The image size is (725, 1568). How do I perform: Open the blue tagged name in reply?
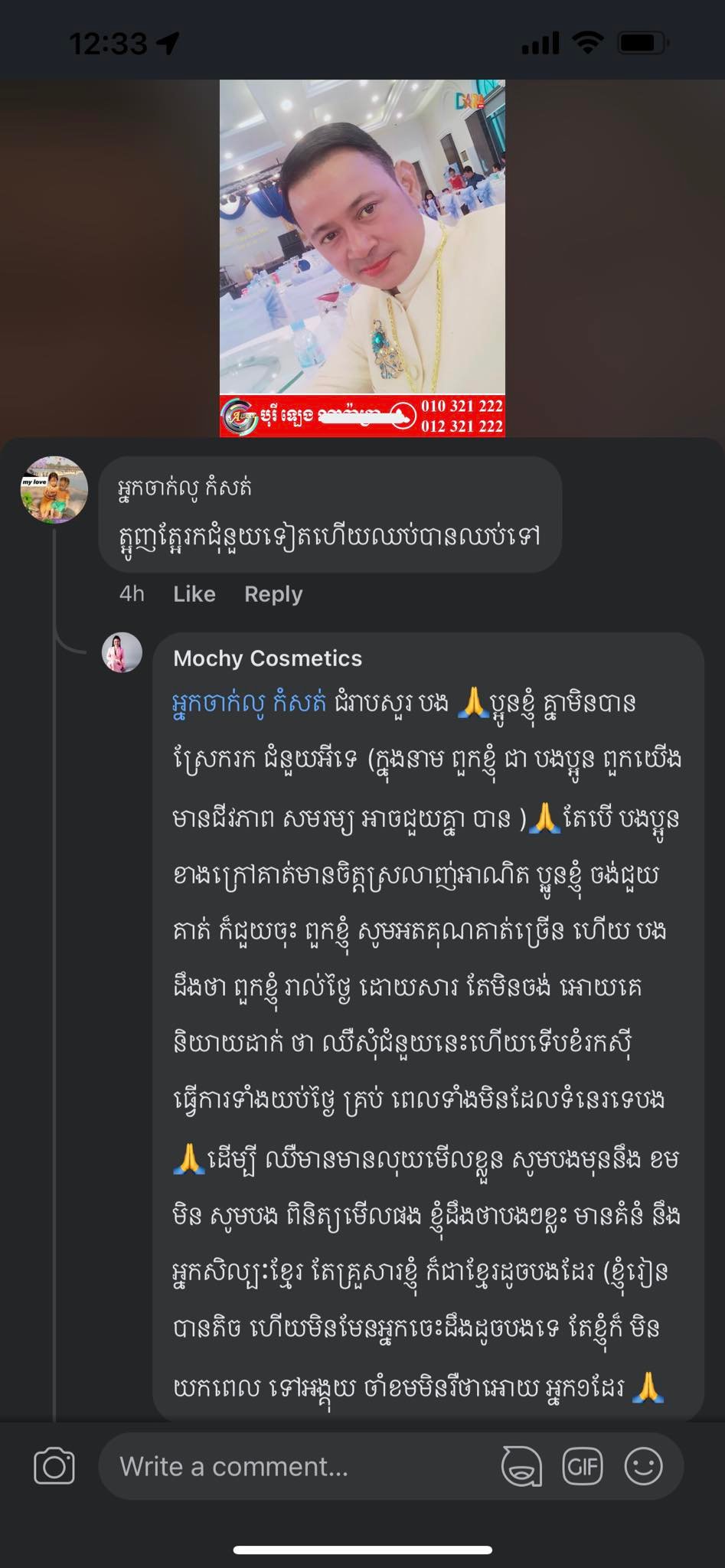pos(250,703)
